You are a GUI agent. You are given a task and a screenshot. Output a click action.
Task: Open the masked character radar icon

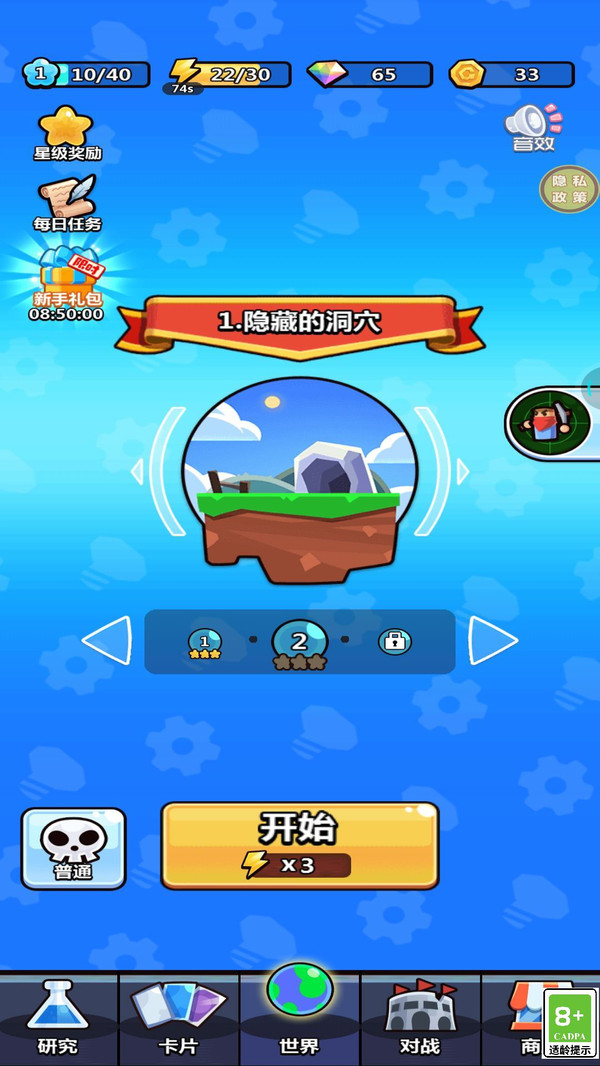(549, 424)
